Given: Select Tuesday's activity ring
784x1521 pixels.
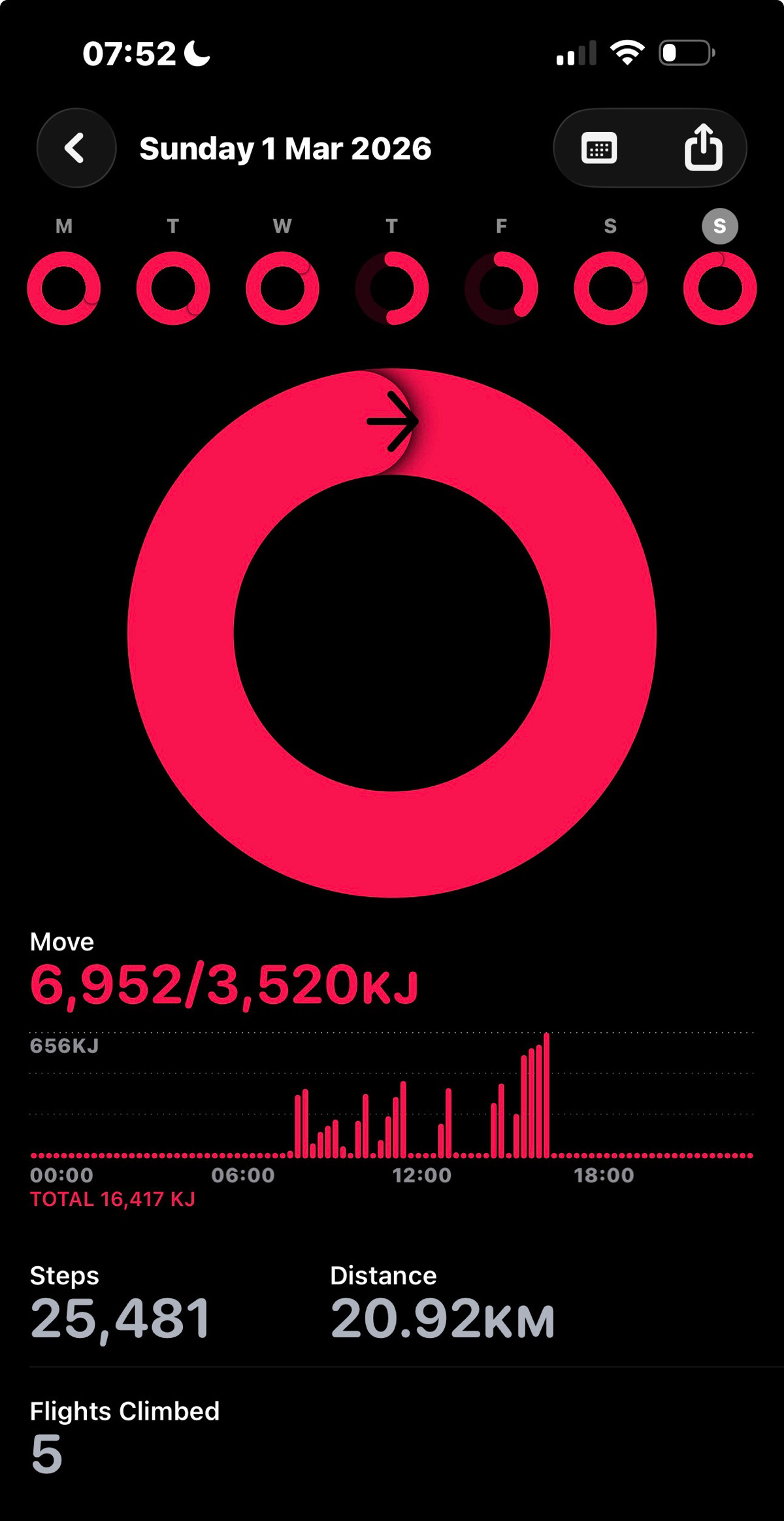Looking at the screenshot, I should click(173, 288).
